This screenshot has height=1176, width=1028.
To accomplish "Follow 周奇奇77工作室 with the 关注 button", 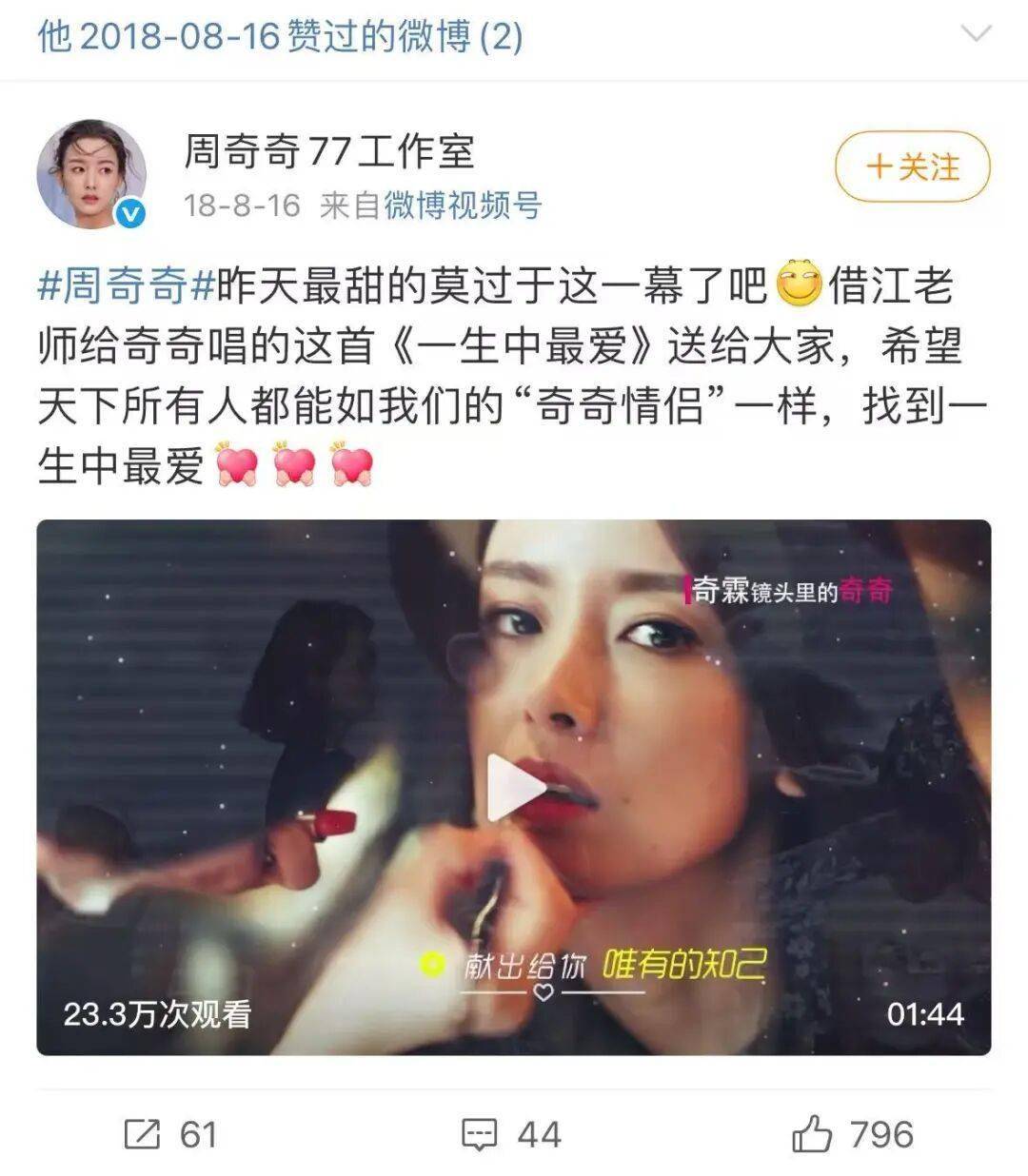I will point(912,167).
